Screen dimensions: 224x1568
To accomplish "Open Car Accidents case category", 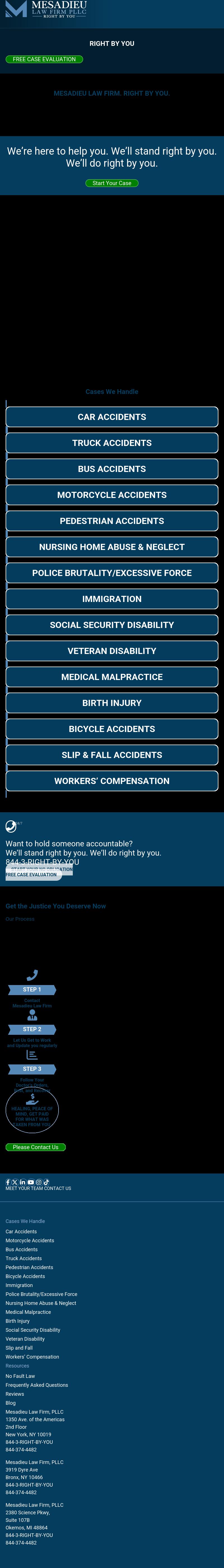I will coord(112,417).
